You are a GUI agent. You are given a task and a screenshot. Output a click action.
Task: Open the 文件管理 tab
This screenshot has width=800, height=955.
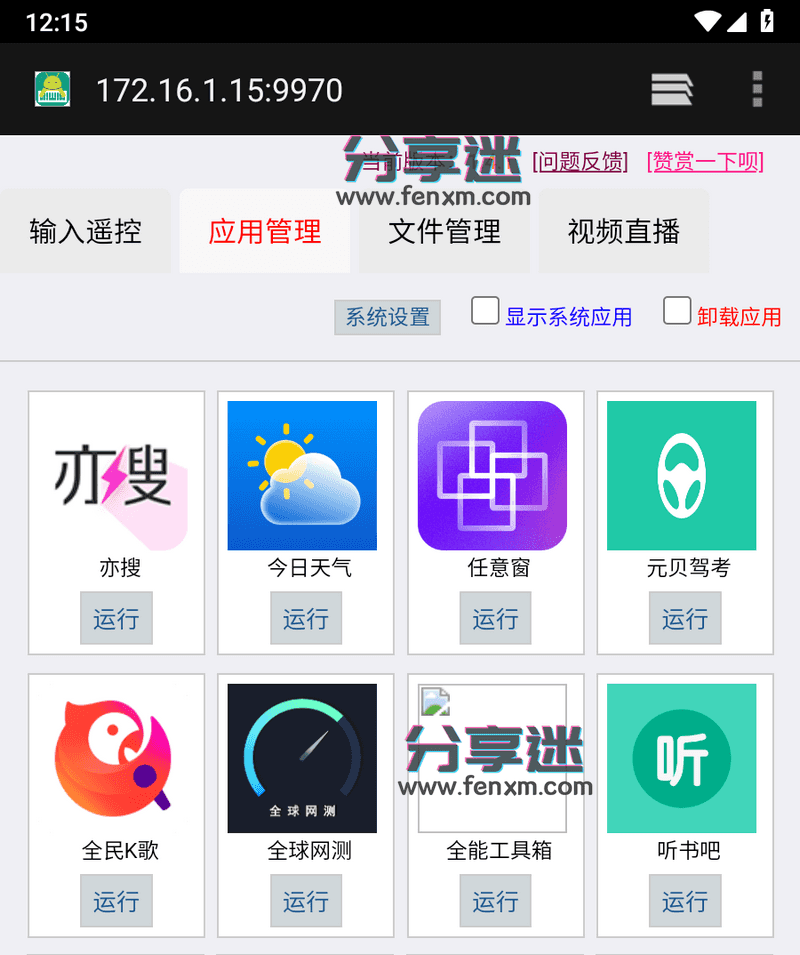click(x=444, y=231)
